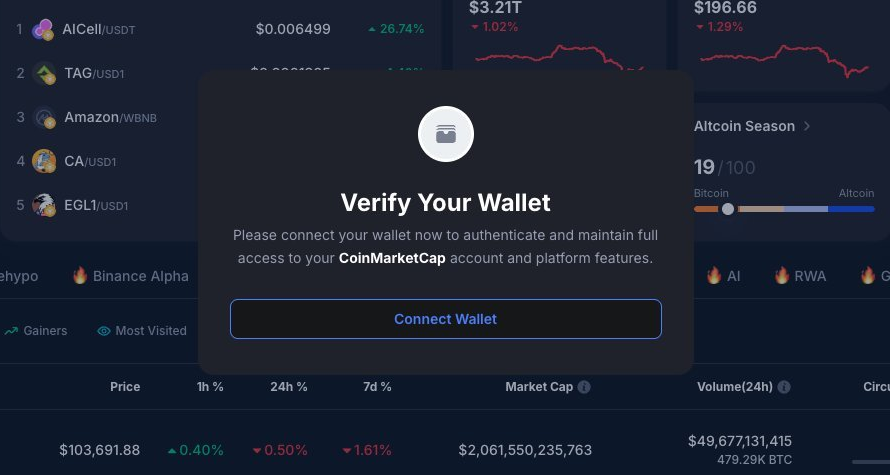Open the Altcoin Season details
890x475 pixels.
[x=752, y=126]
